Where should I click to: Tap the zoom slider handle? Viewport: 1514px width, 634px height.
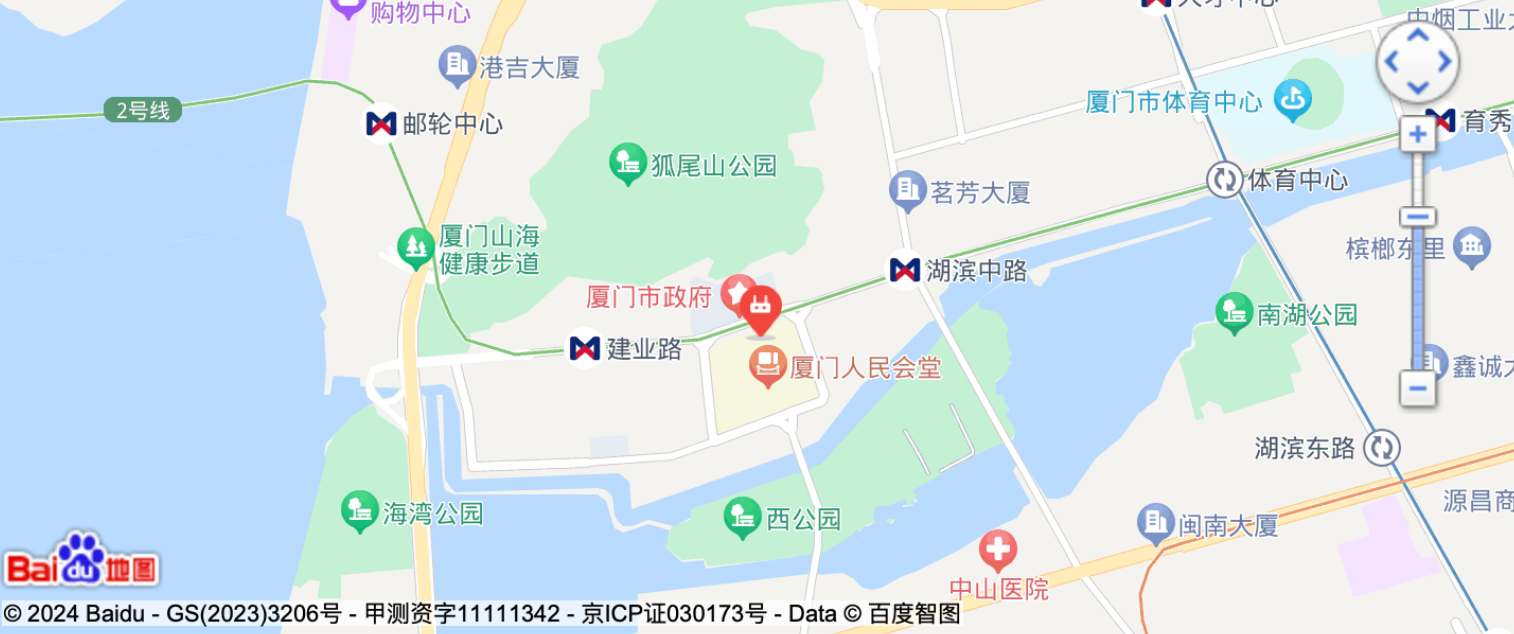click(1417, 217)
